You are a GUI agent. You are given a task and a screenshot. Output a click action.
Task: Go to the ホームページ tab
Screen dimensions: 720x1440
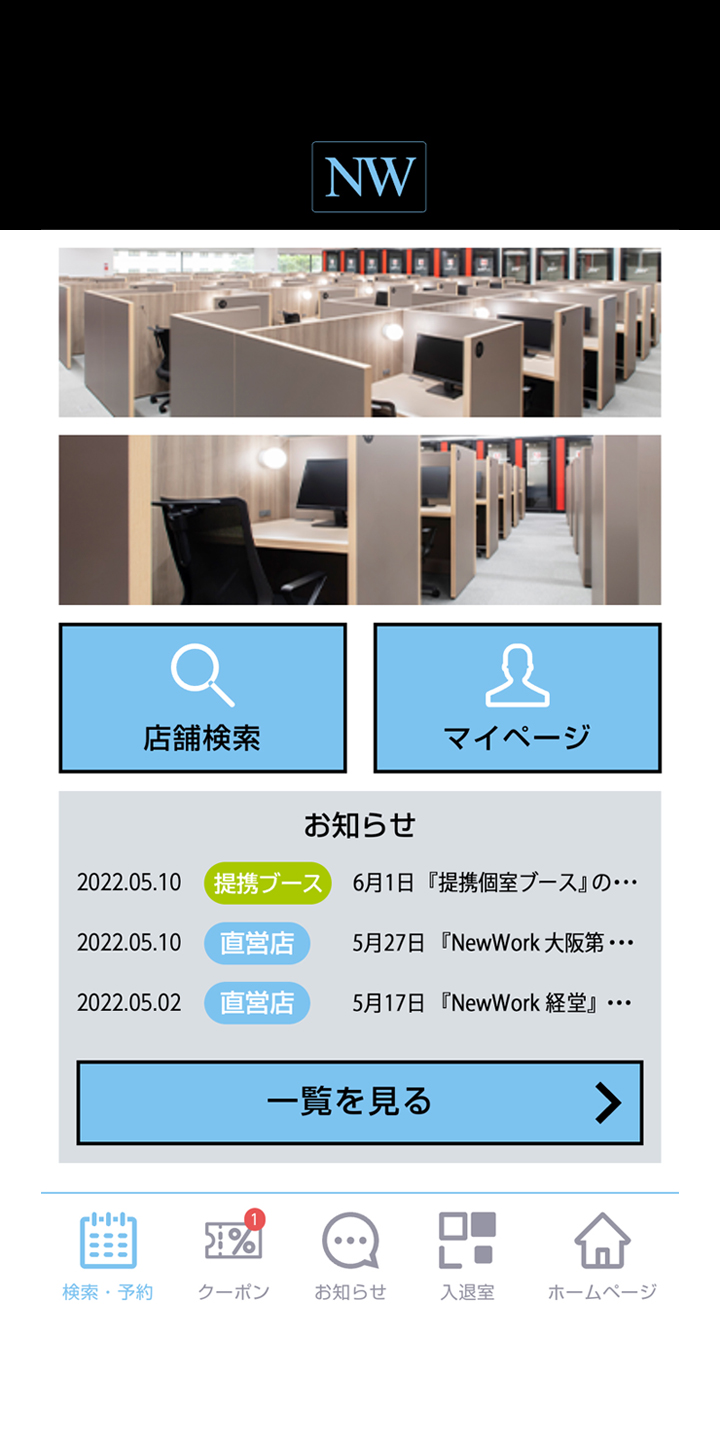601,1255
